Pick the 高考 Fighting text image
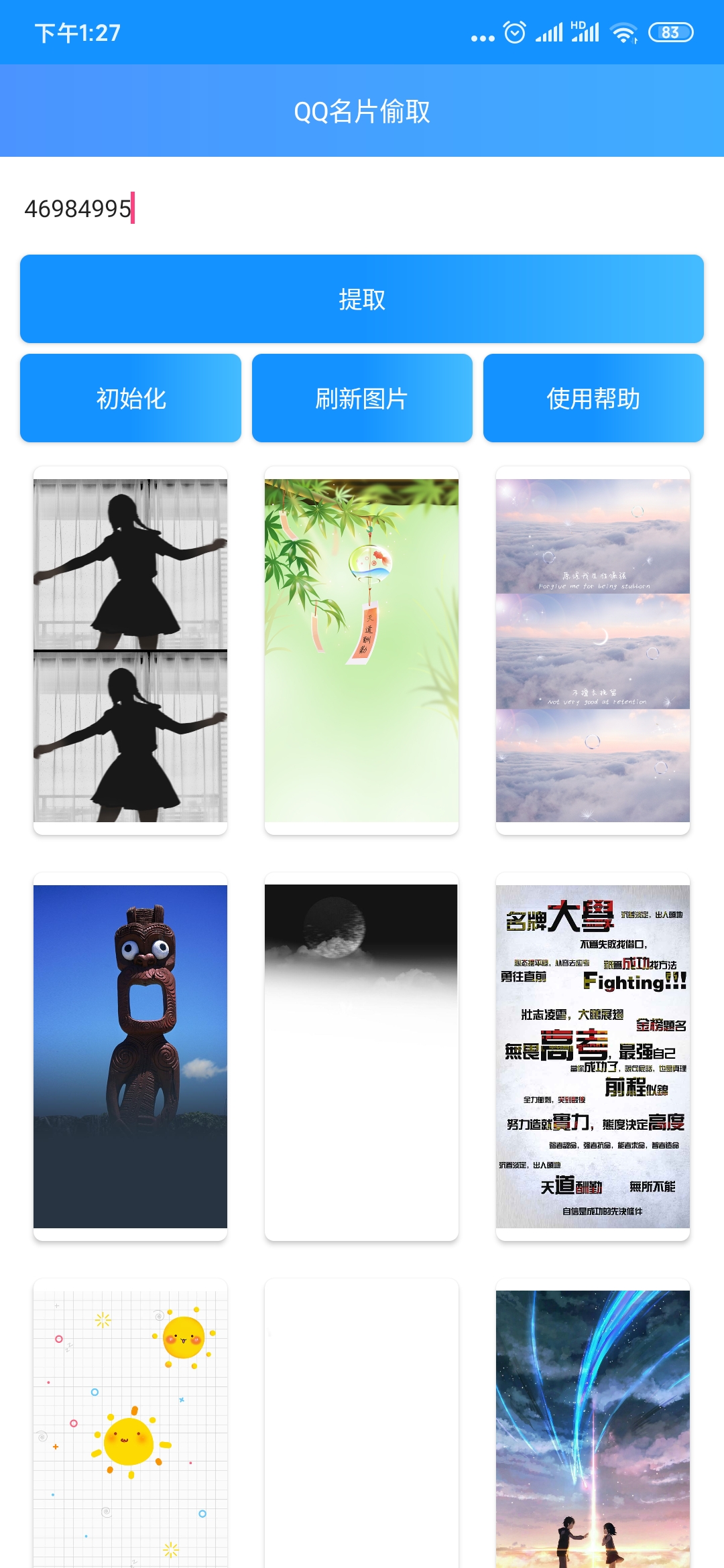The width and height of the screenshot is (724, 1568). click(x=593, y=1057)
